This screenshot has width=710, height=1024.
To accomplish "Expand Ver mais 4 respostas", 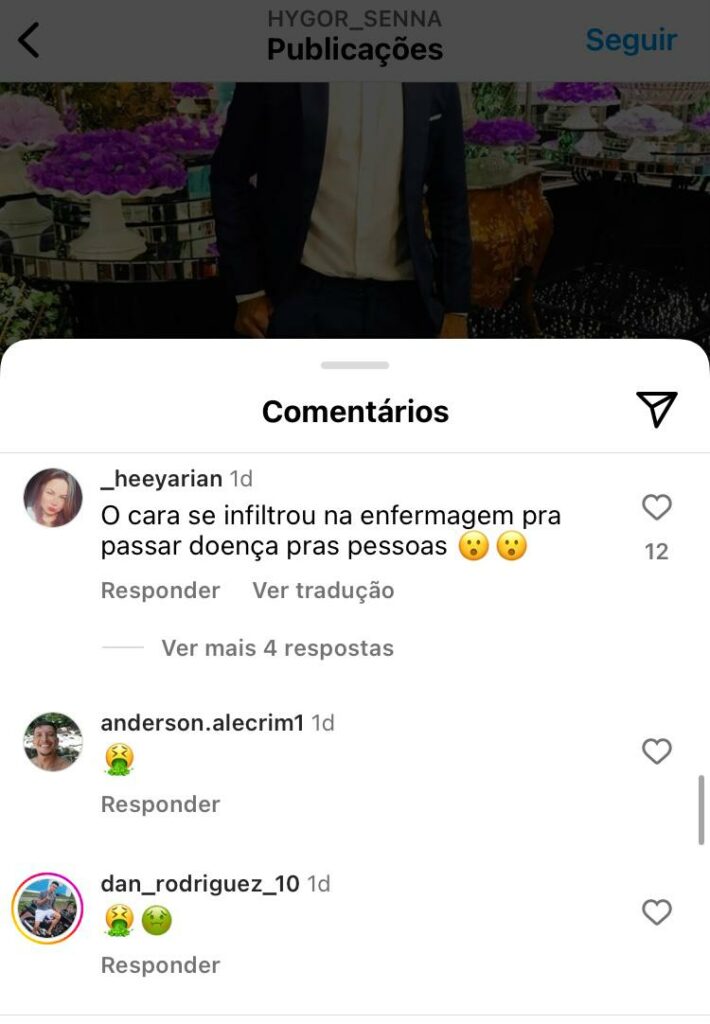I will [x=277, y=648].
